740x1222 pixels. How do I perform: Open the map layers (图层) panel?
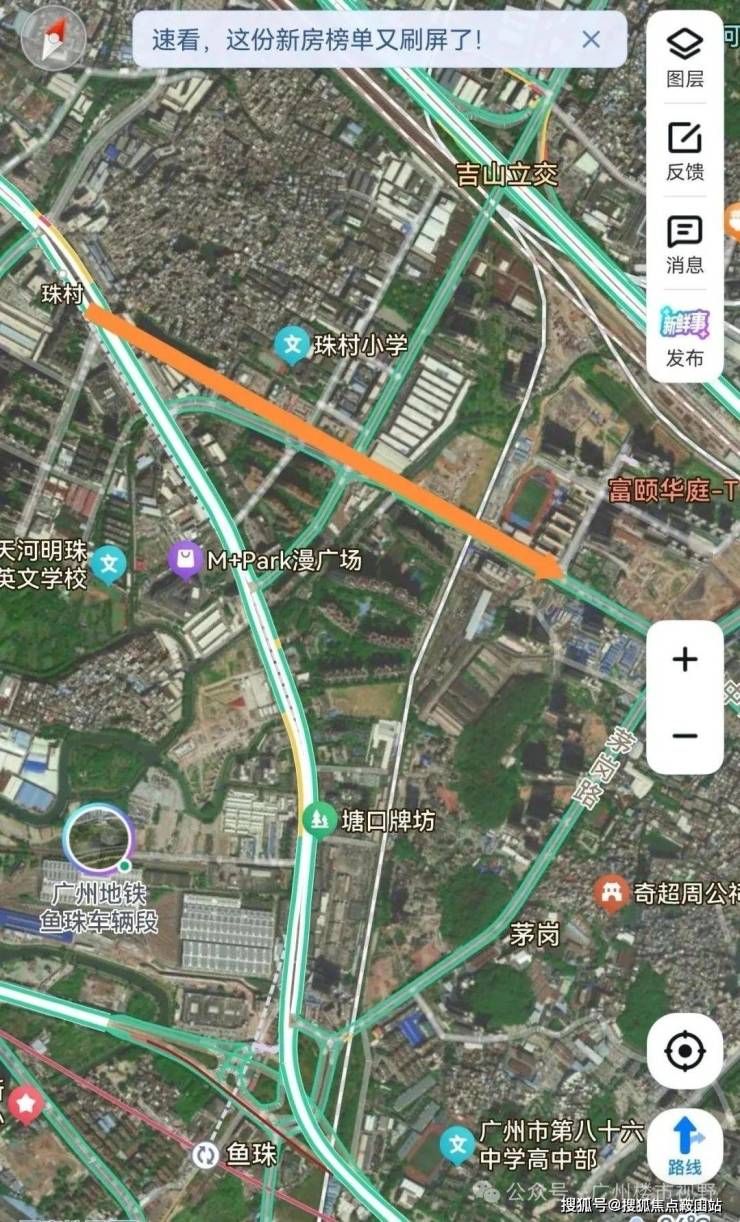click(685, 57)
